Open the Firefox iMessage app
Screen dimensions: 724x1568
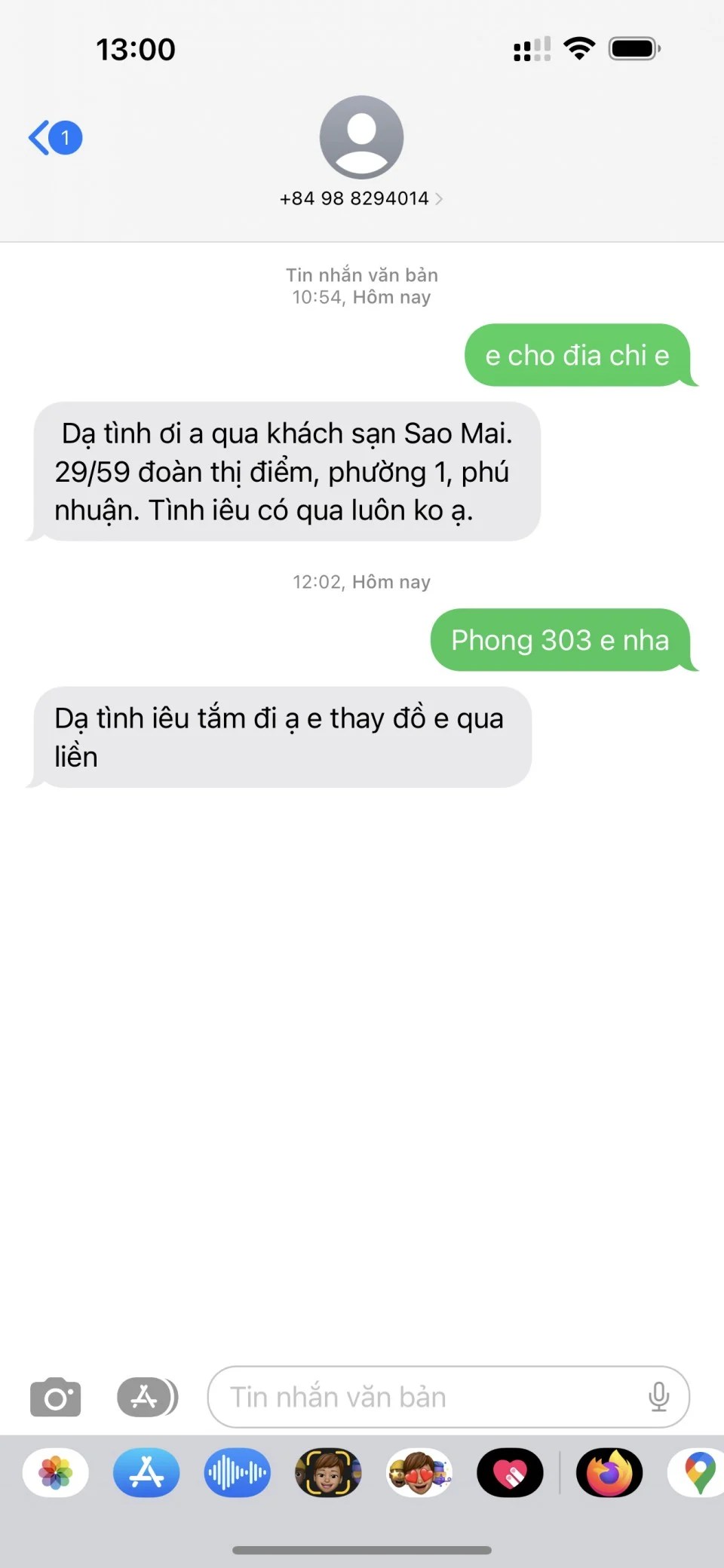pyautogui.click(x=609, y=1472)
